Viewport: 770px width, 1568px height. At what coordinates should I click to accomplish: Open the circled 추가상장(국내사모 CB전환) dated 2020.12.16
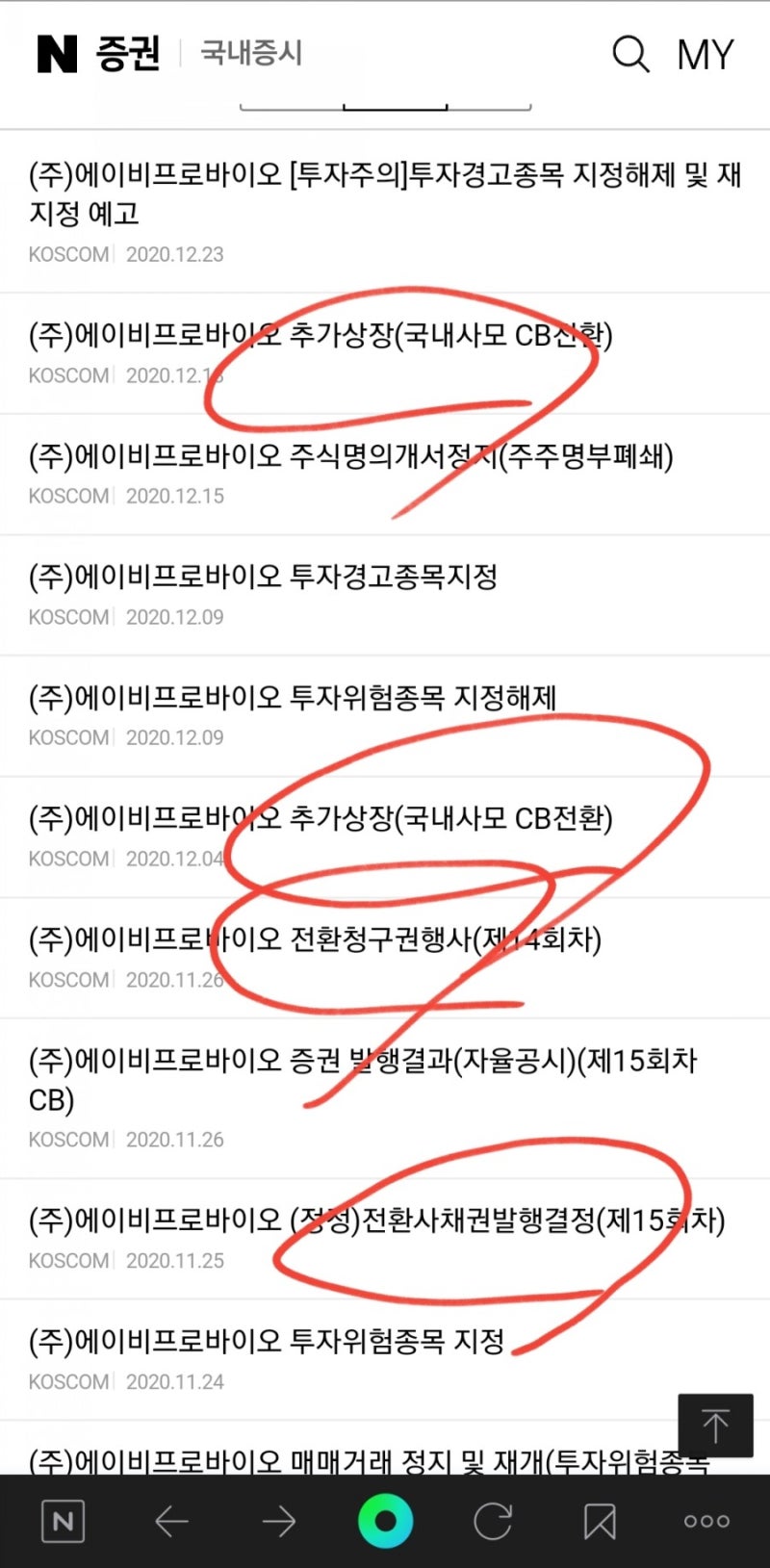(x=322, y=336)
